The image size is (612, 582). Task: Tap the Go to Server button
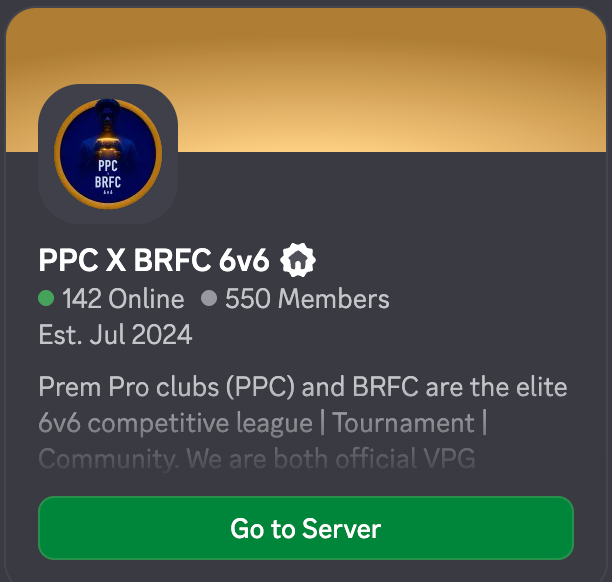pos(306,528)
